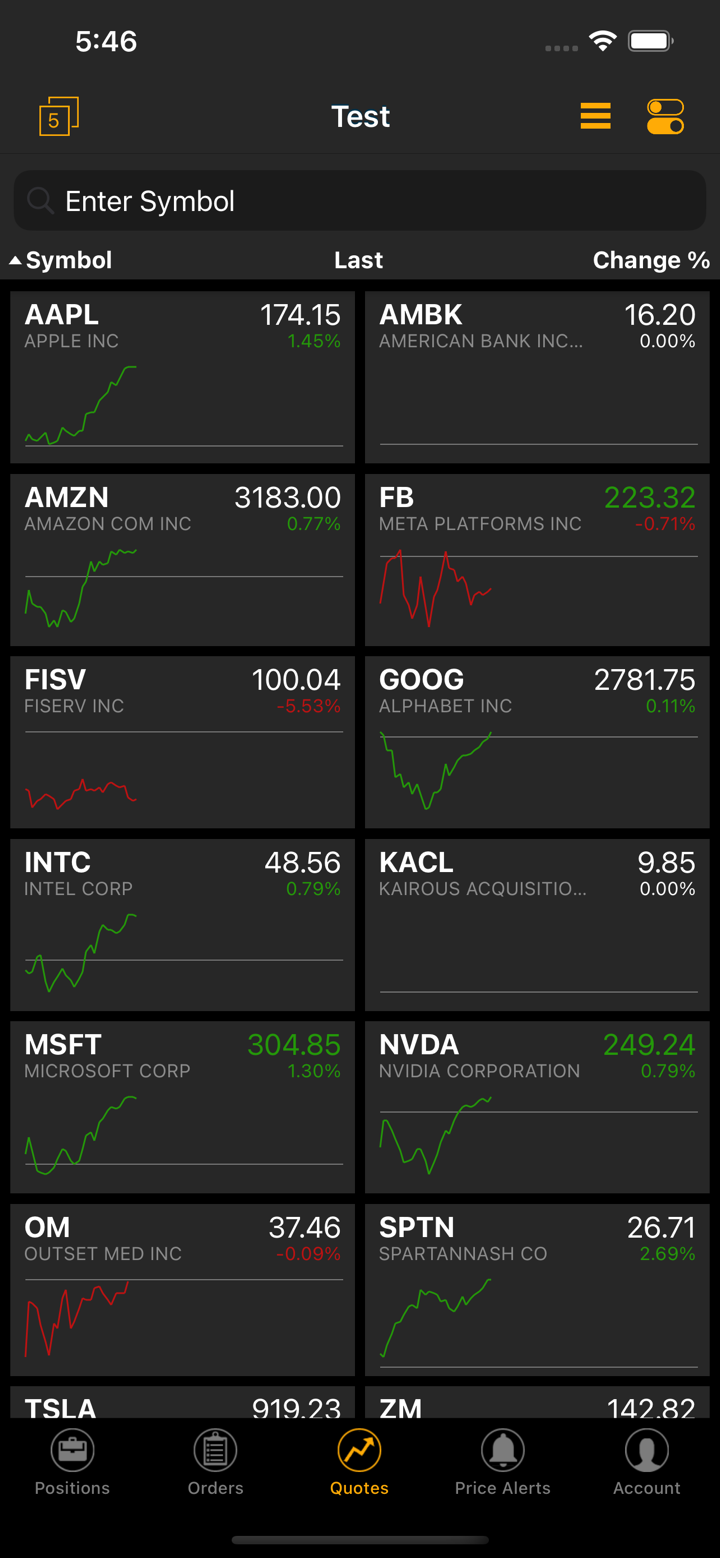Open the AMZN quote card
This screenshot has height=1558, width=720.
click(182, 560)
